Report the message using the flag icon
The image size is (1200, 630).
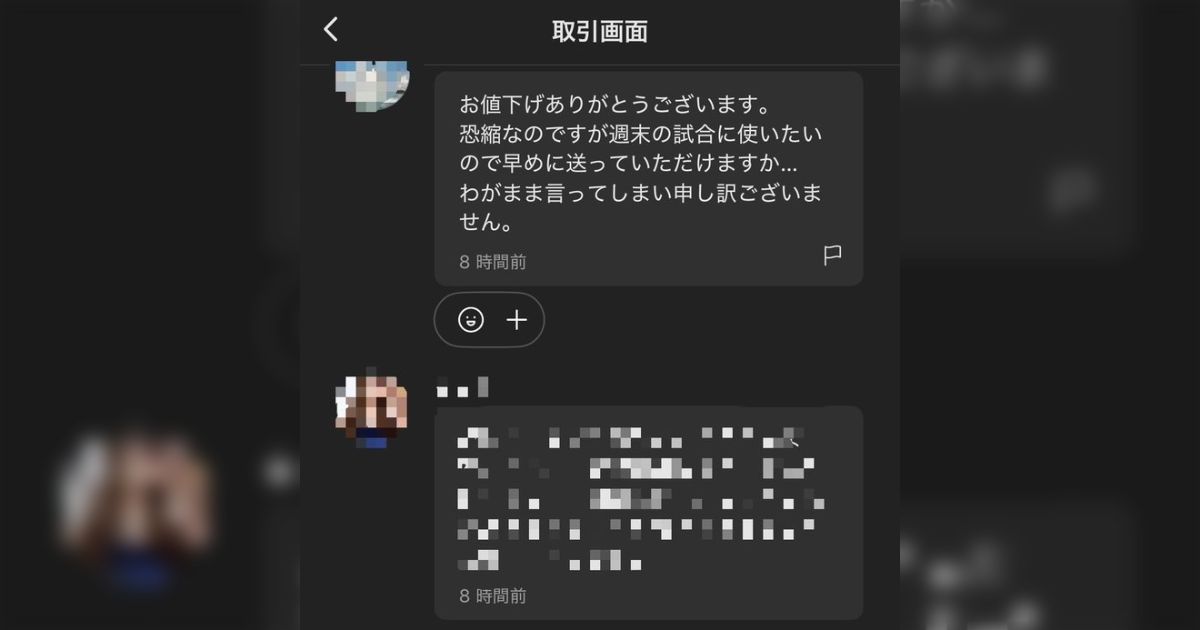click(832, 256)
